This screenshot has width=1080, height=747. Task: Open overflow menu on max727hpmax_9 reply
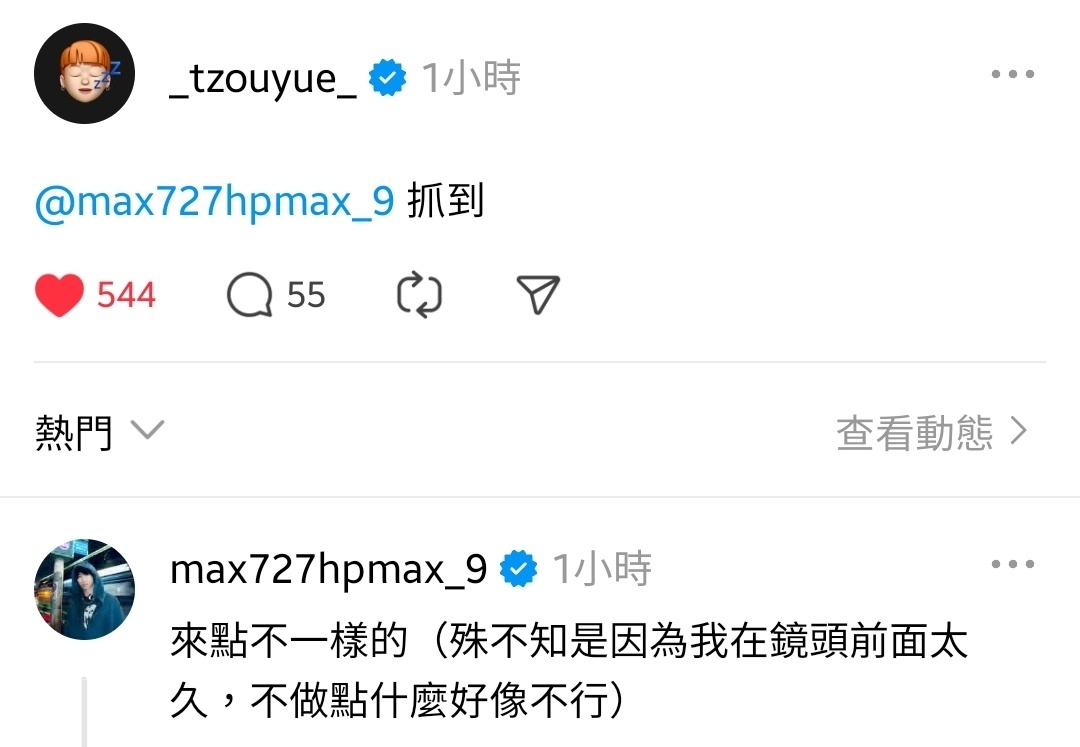[x=1012, y=565]
